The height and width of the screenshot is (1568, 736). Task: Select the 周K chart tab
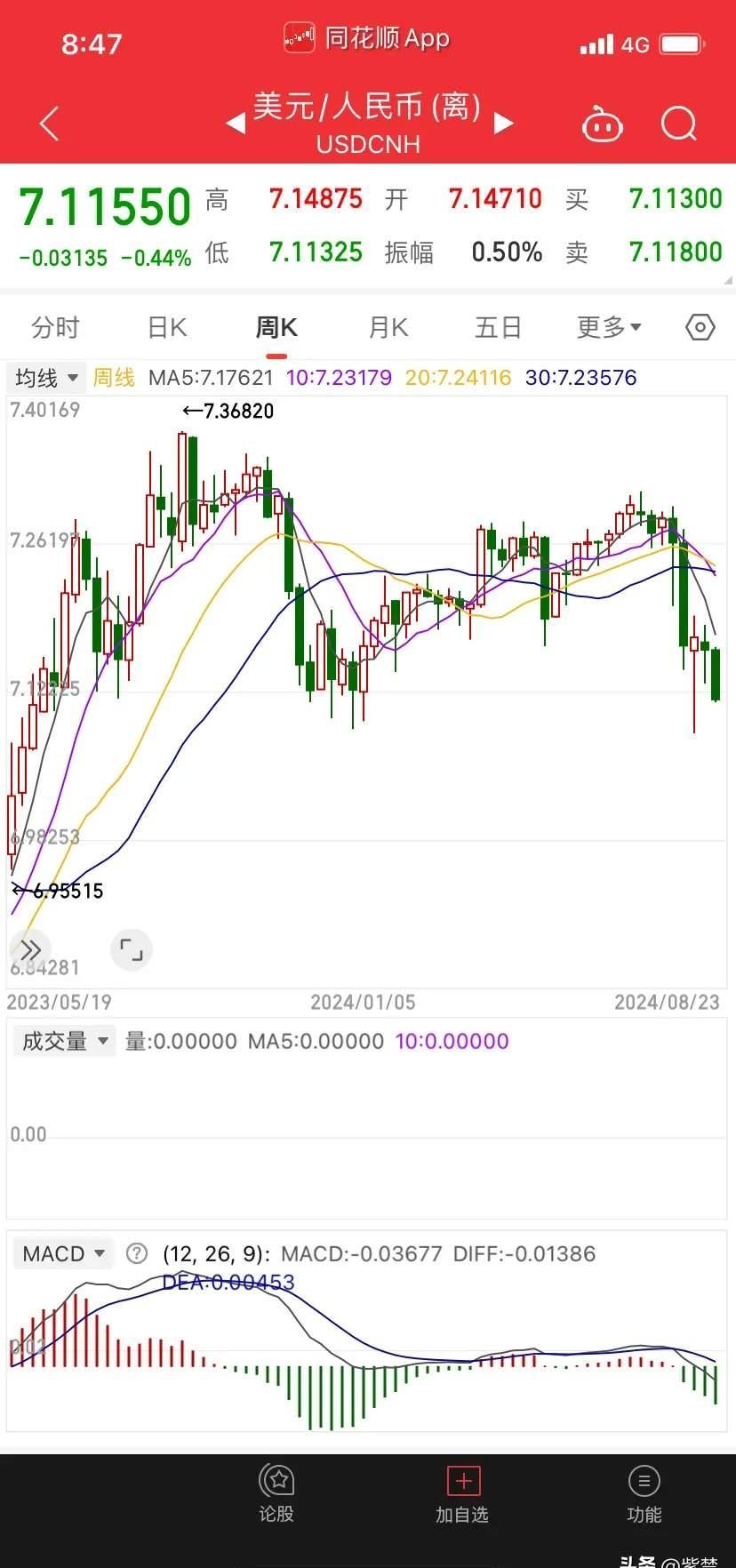tap(276, 328)
